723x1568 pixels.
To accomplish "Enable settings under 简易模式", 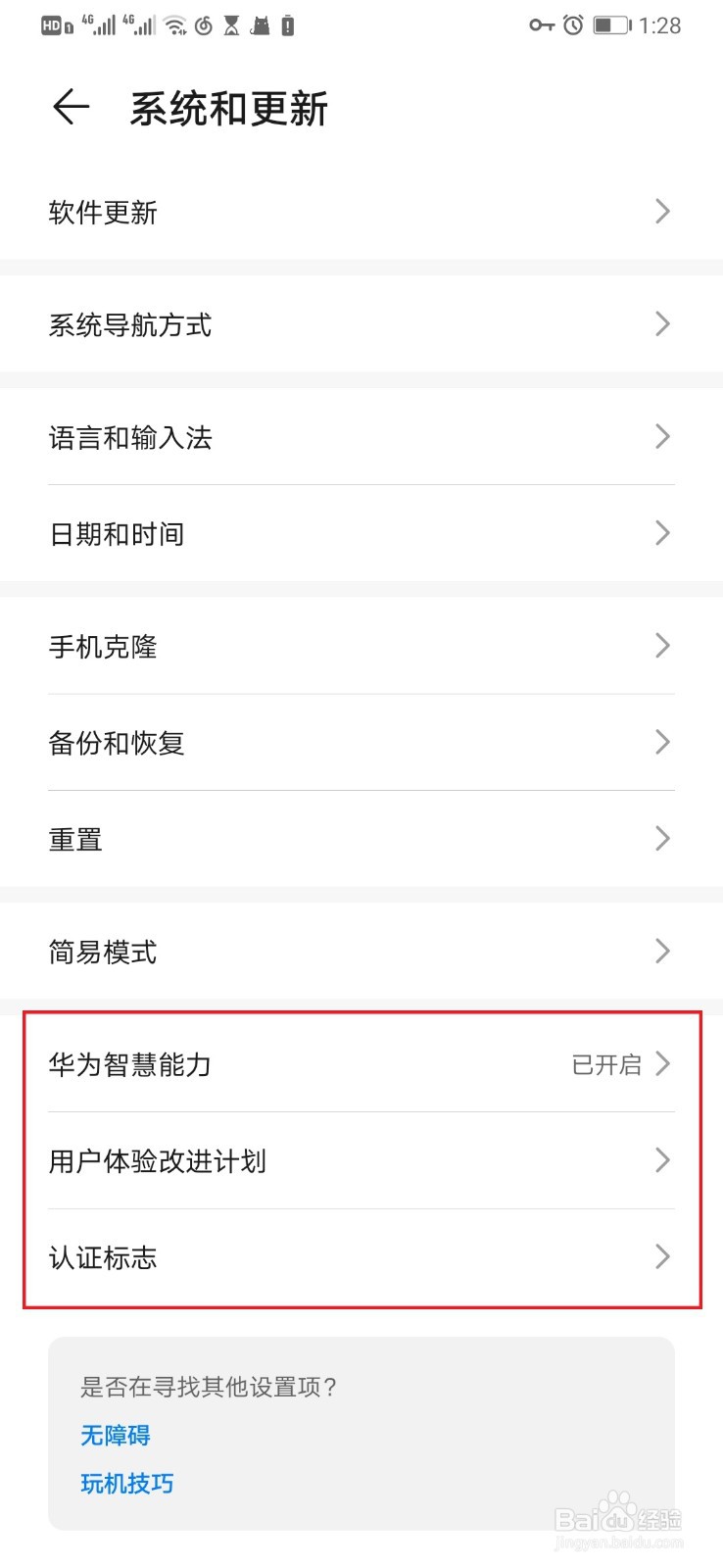I will [x=361, y=951].
